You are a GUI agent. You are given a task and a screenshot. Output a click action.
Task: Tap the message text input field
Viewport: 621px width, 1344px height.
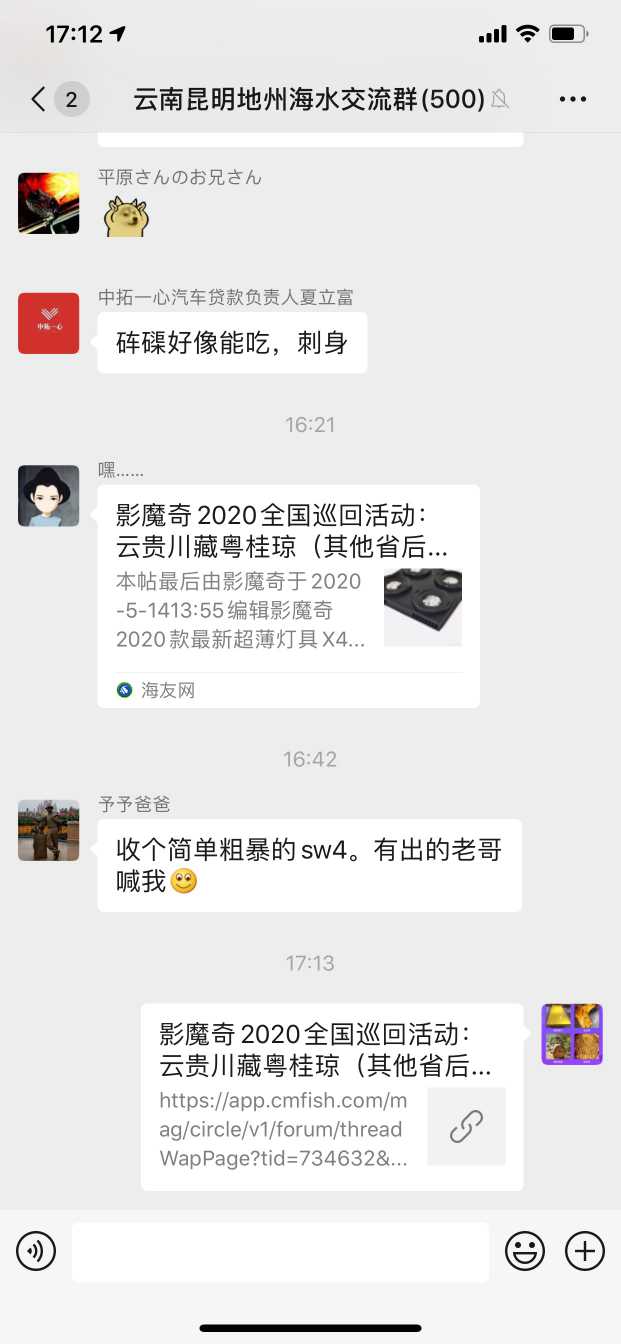click(280, 1251)
